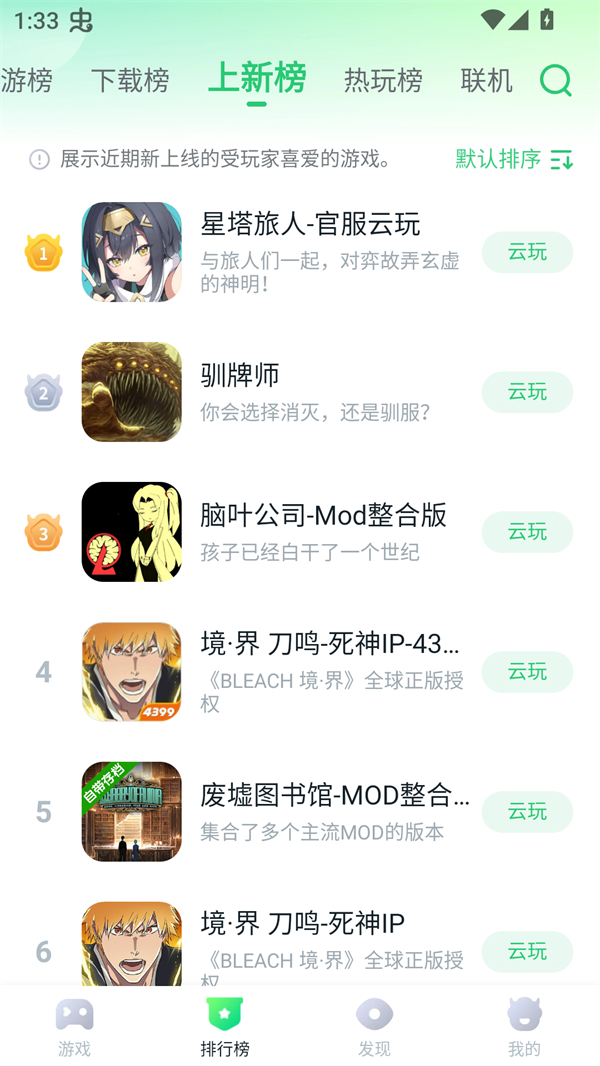View details of 脑叶公司-Mod整合版

pos(323,515)
